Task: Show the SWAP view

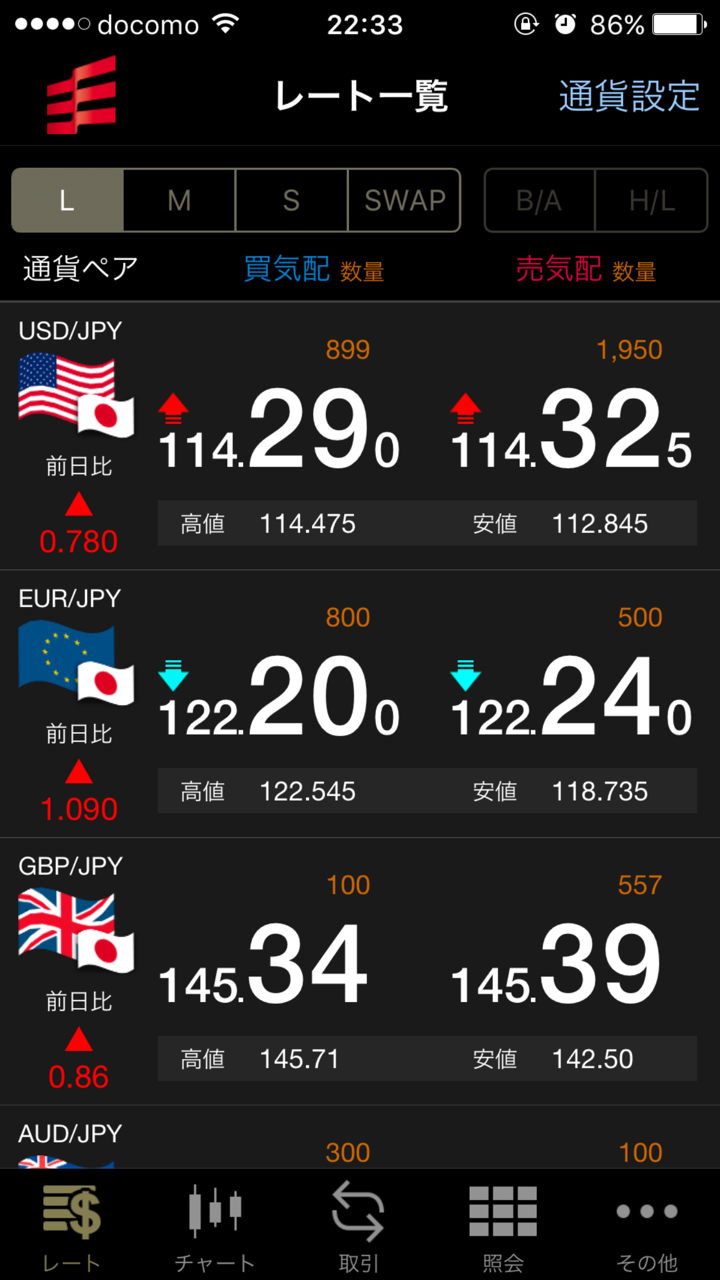Action: (404, 201)
